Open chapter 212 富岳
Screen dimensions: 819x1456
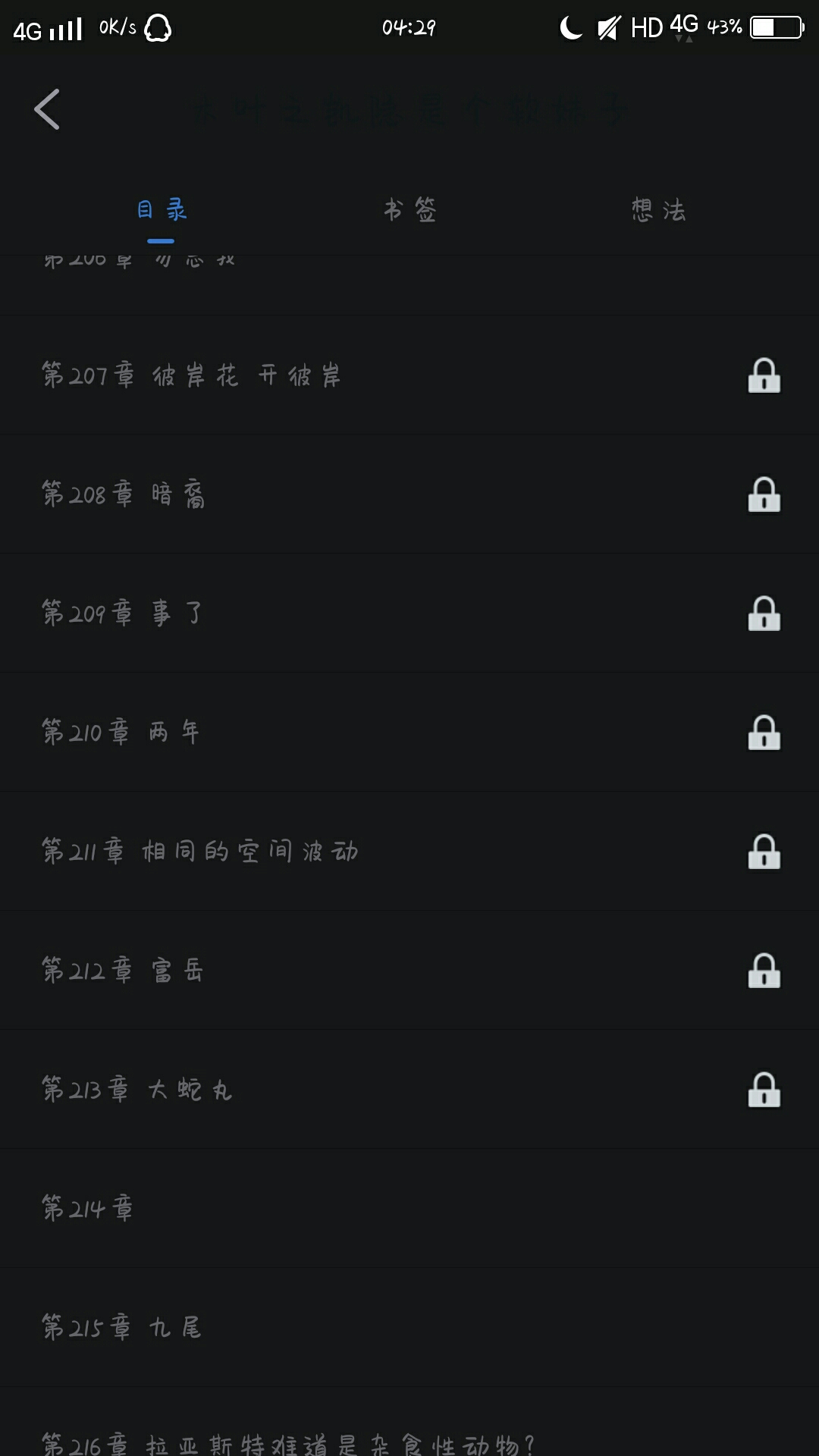pyautogui.click(x=409, y=970)
